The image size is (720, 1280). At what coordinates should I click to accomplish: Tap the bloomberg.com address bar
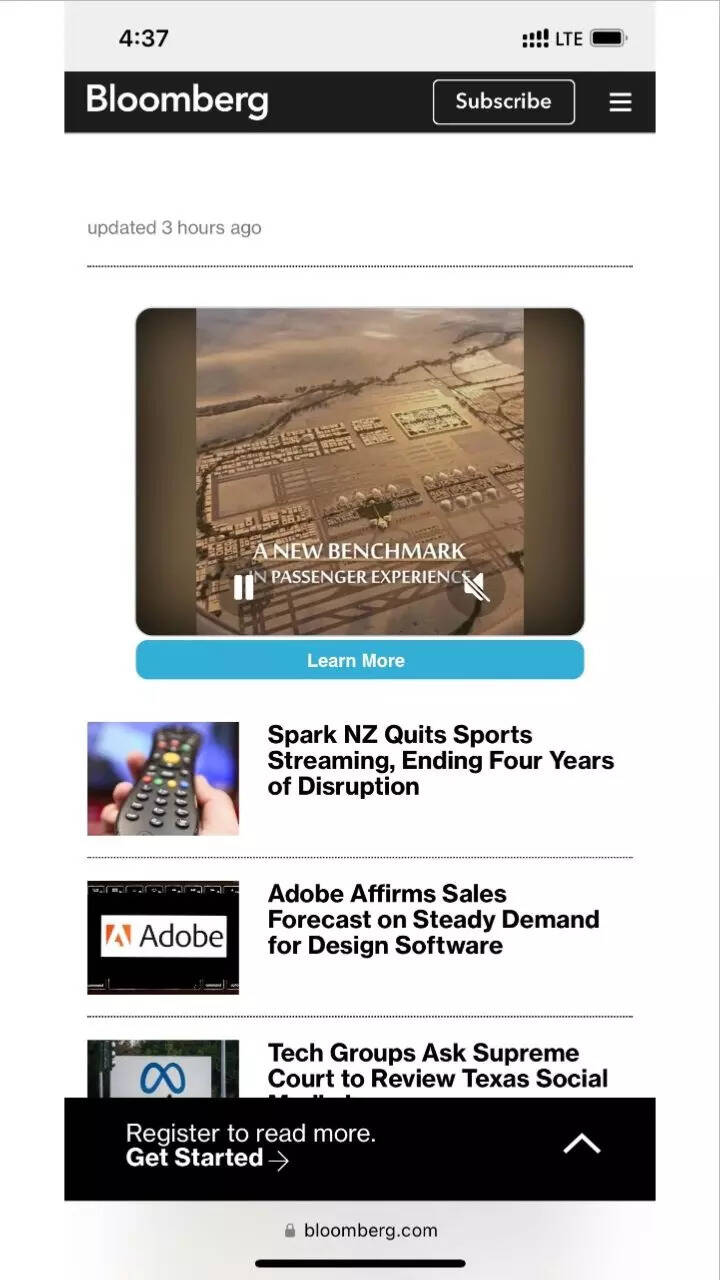(x=360, y=1230)
